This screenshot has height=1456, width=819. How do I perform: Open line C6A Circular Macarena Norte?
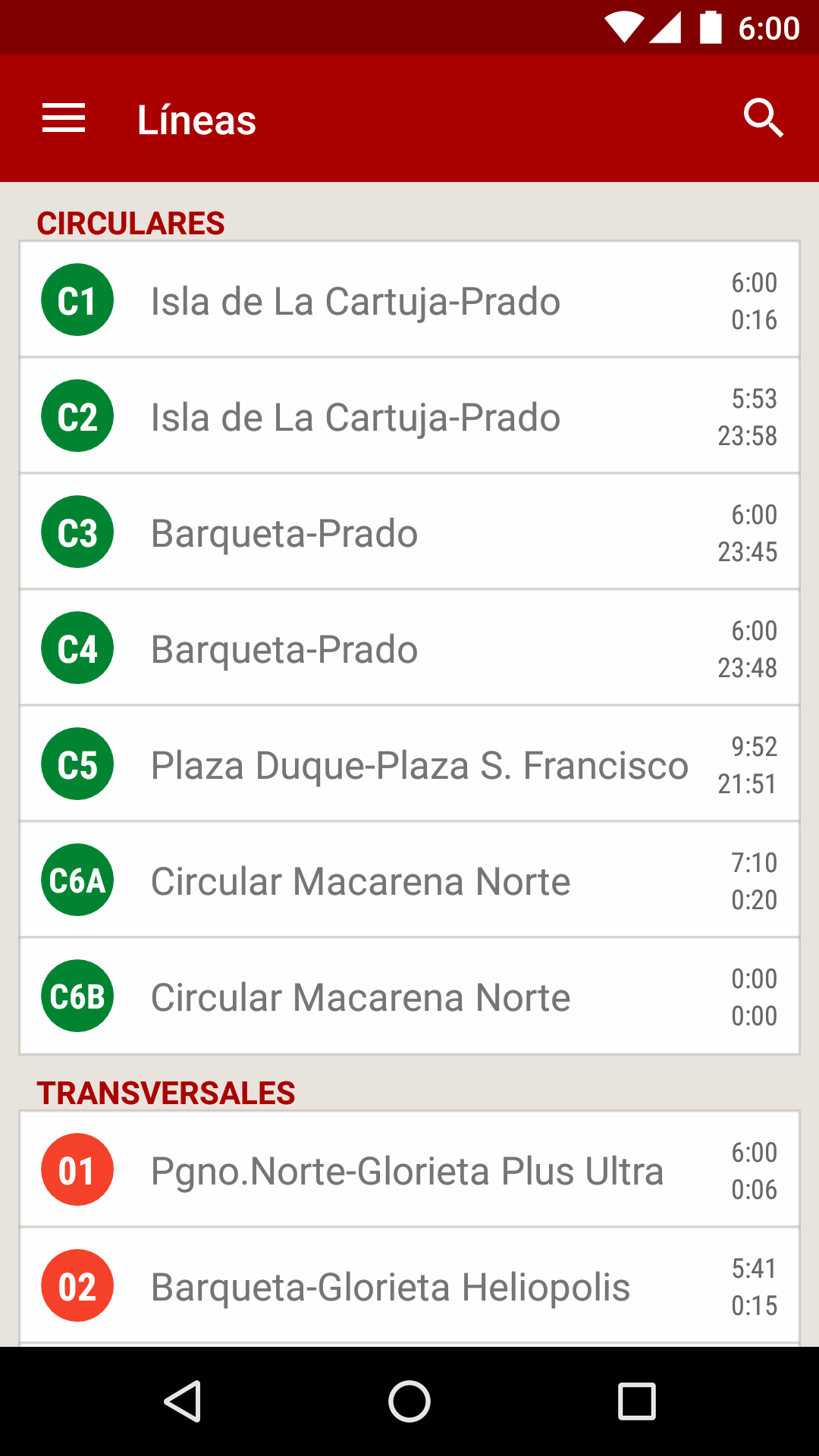coord(409,880)
